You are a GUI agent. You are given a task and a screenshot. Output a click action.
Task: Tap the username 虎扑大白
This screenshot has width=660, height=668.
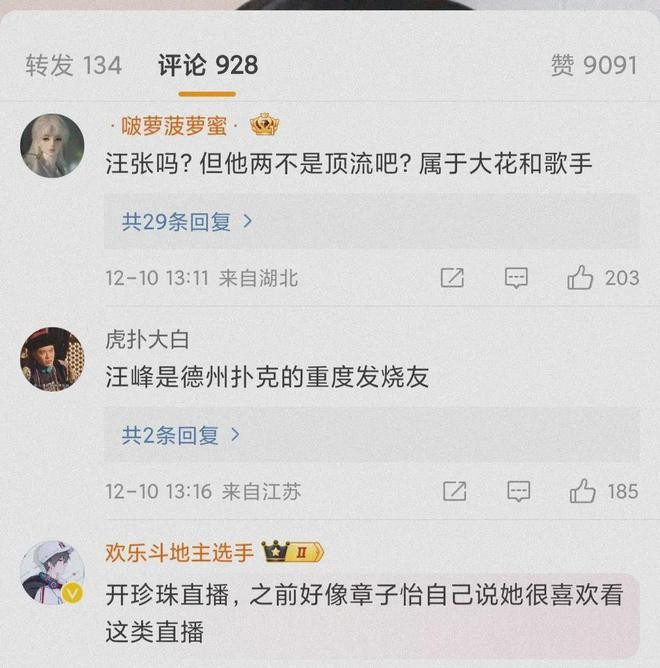(147, 339)
